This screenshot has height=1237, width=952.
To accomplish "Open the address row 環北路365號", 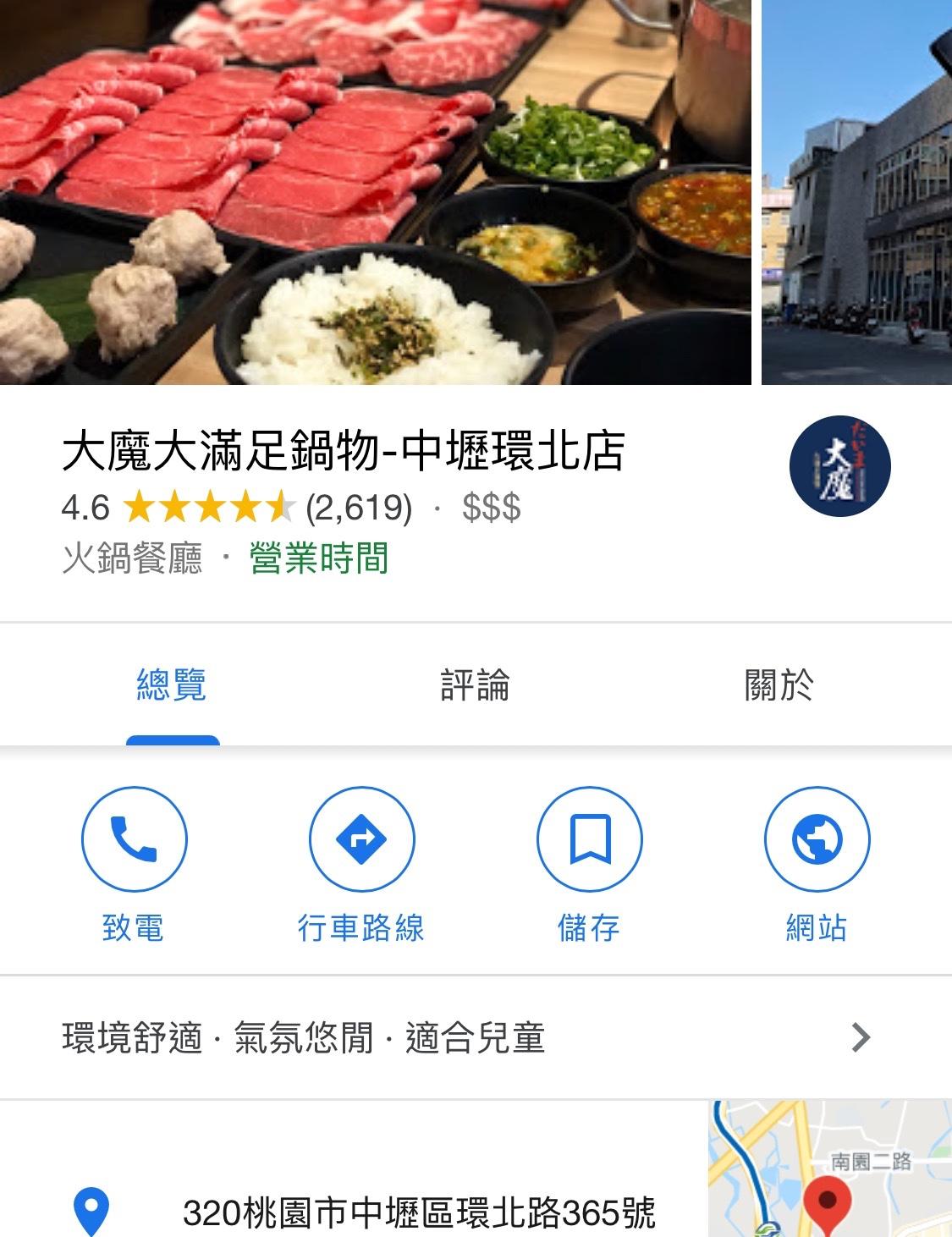I will (419, 1212).
